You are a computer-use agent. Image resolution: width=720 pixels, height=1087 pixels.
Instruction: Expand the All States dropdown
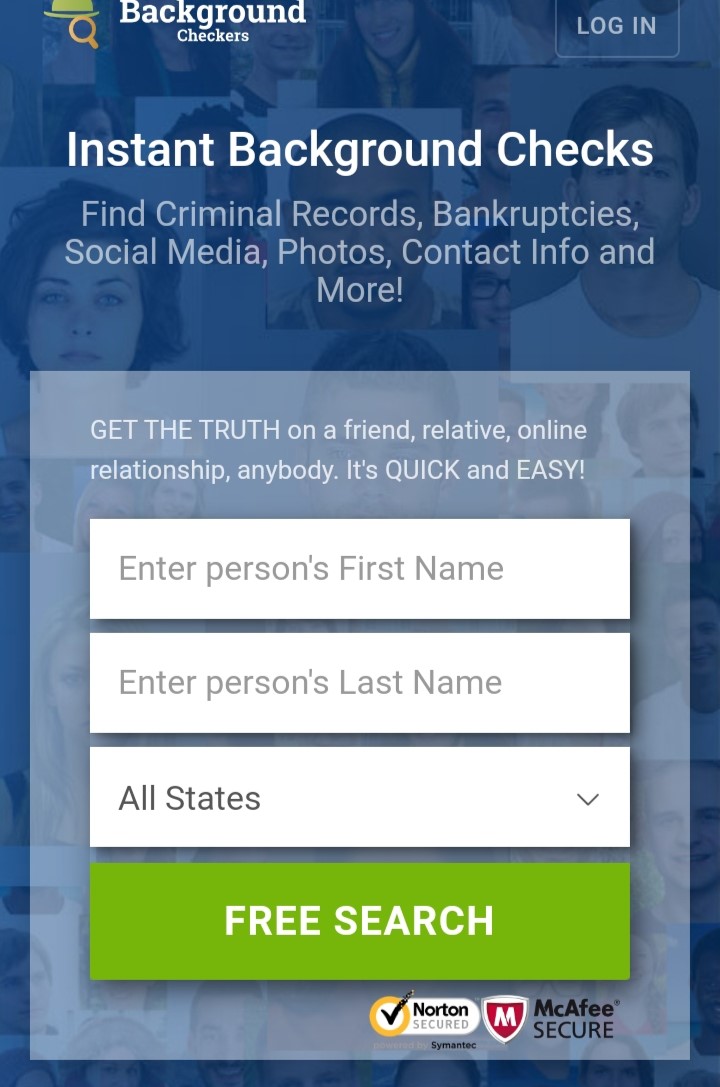(x=360, y=798)
